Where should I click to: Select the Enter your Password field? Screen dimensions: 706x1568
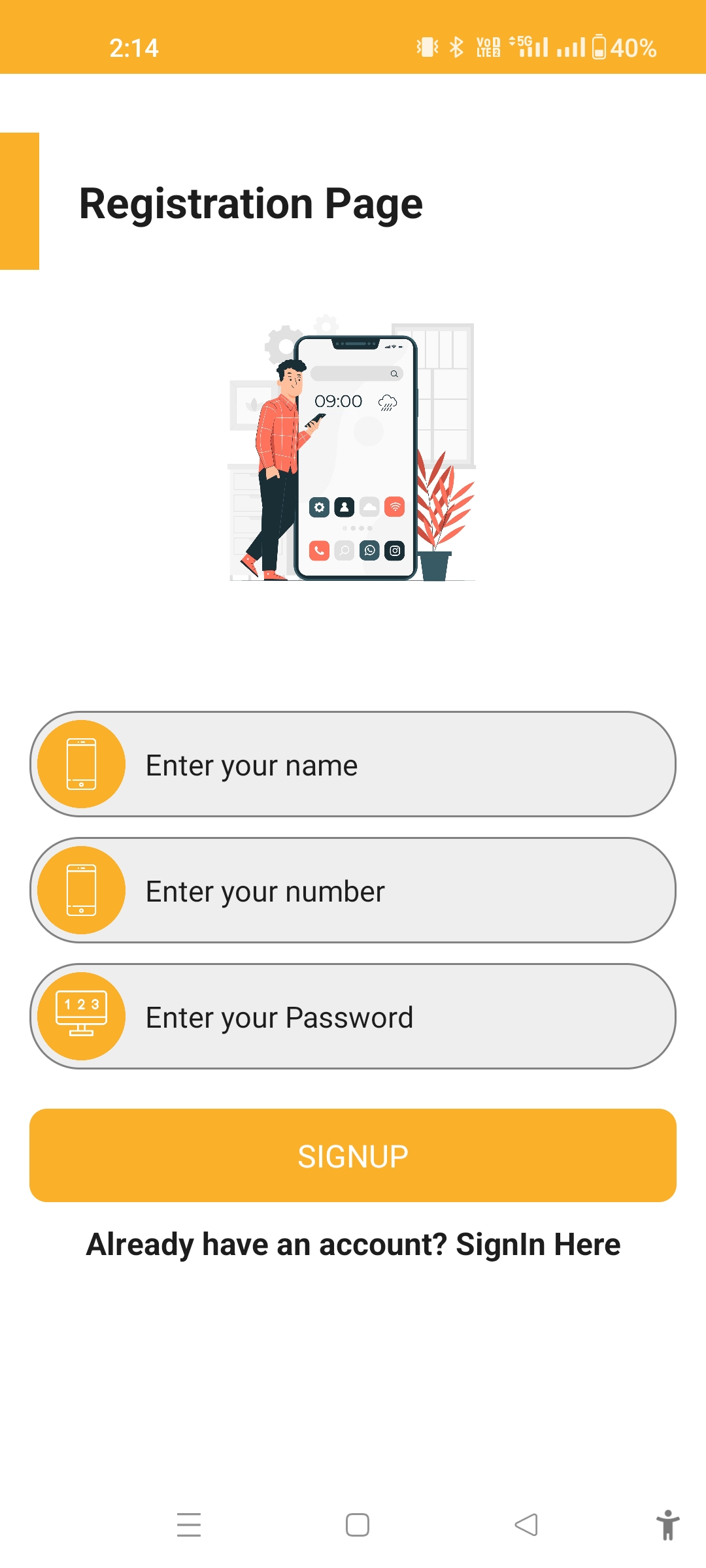[392, 1017]
